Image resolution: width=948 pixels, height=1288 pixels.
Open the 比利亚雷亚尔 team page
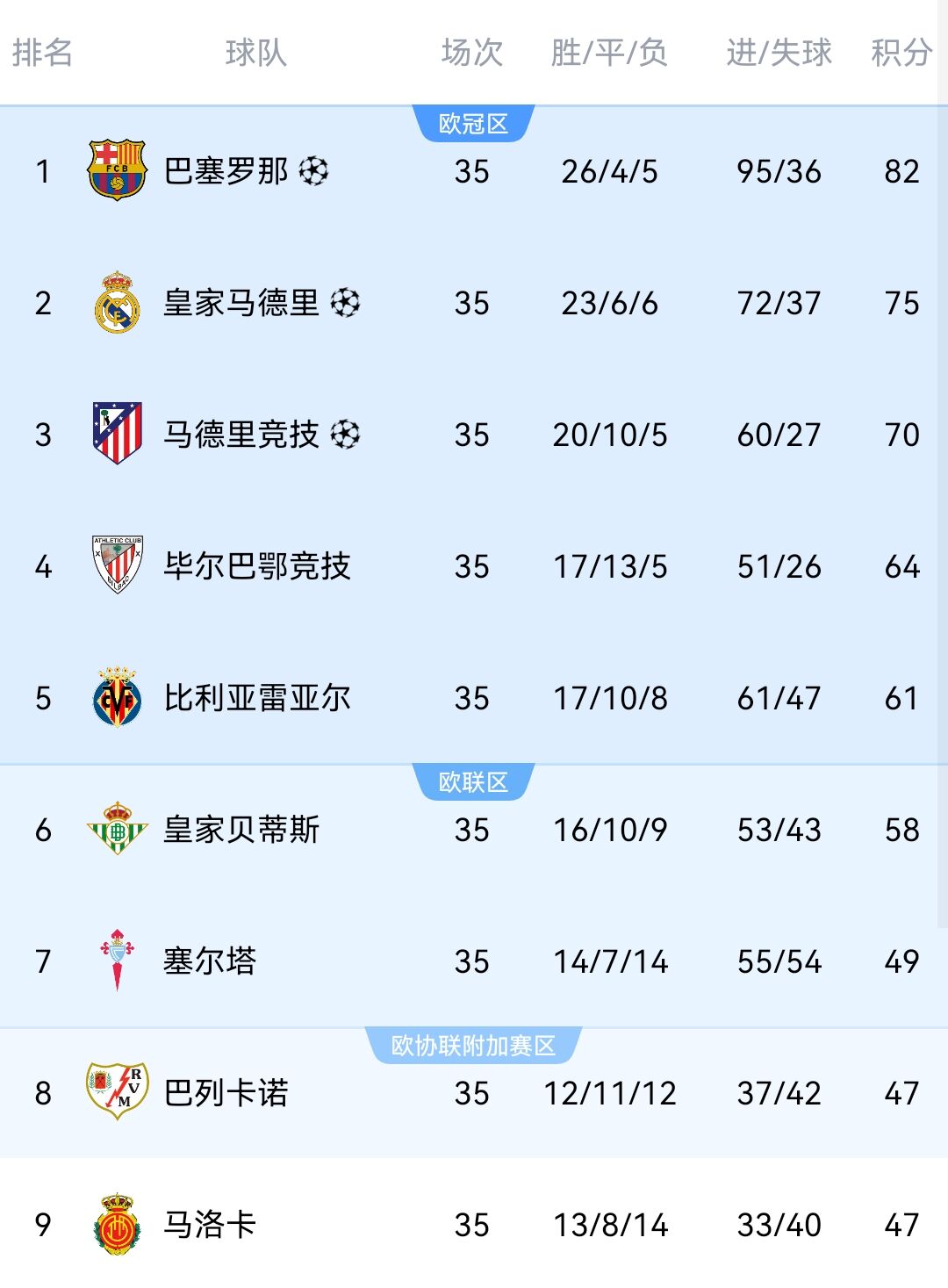coord(256,698)
